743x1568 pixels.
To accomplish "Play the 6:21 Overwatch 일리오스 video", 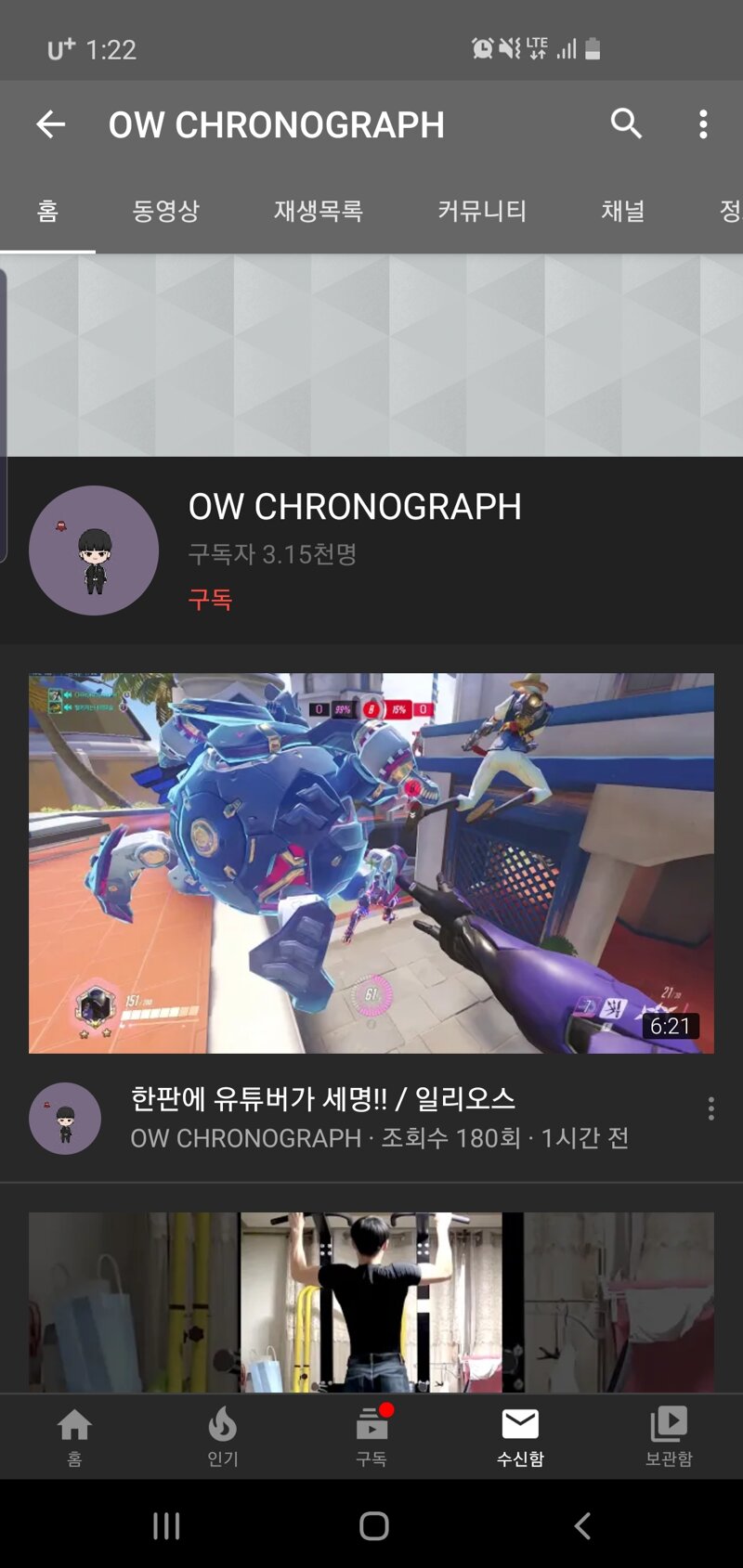I will [371, 862].
